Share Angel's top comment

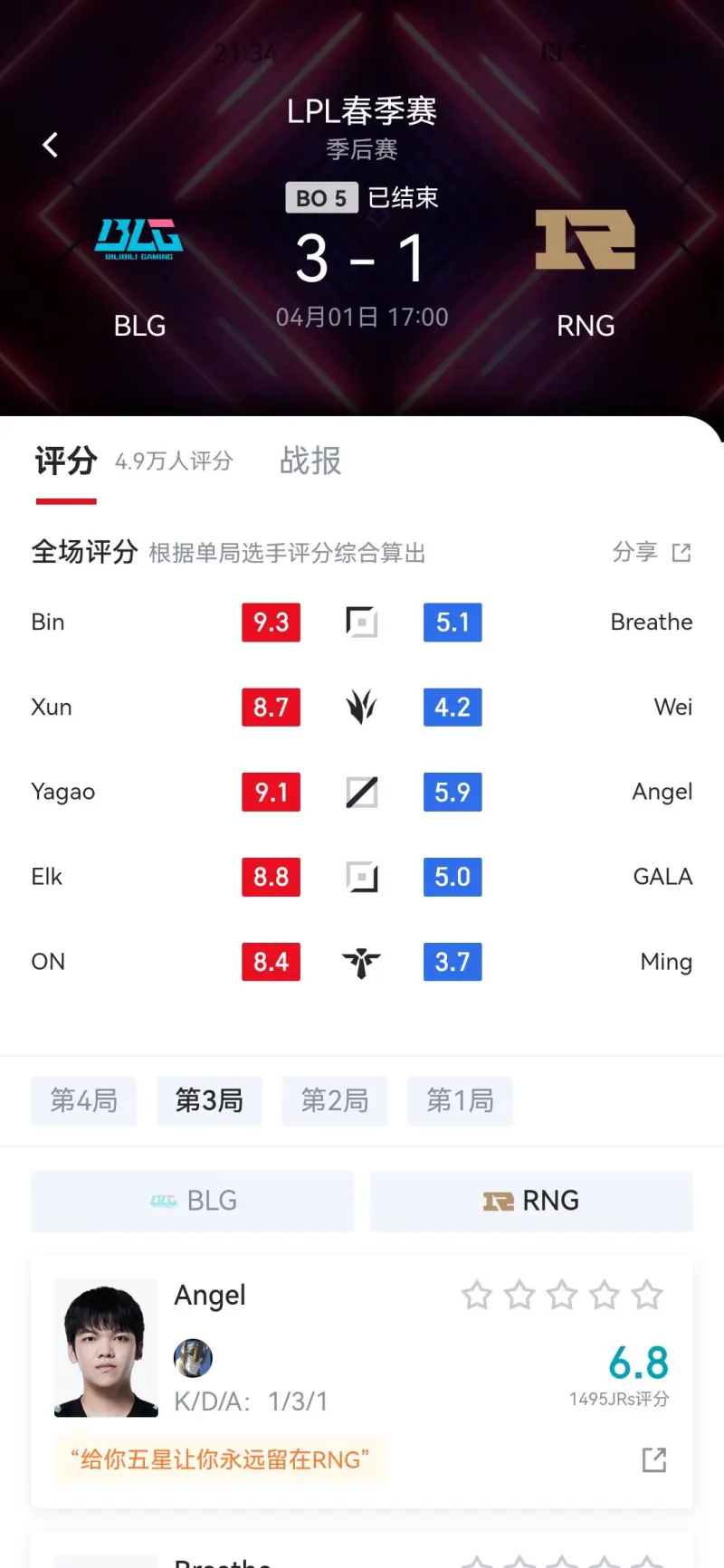coord(654,1459)
